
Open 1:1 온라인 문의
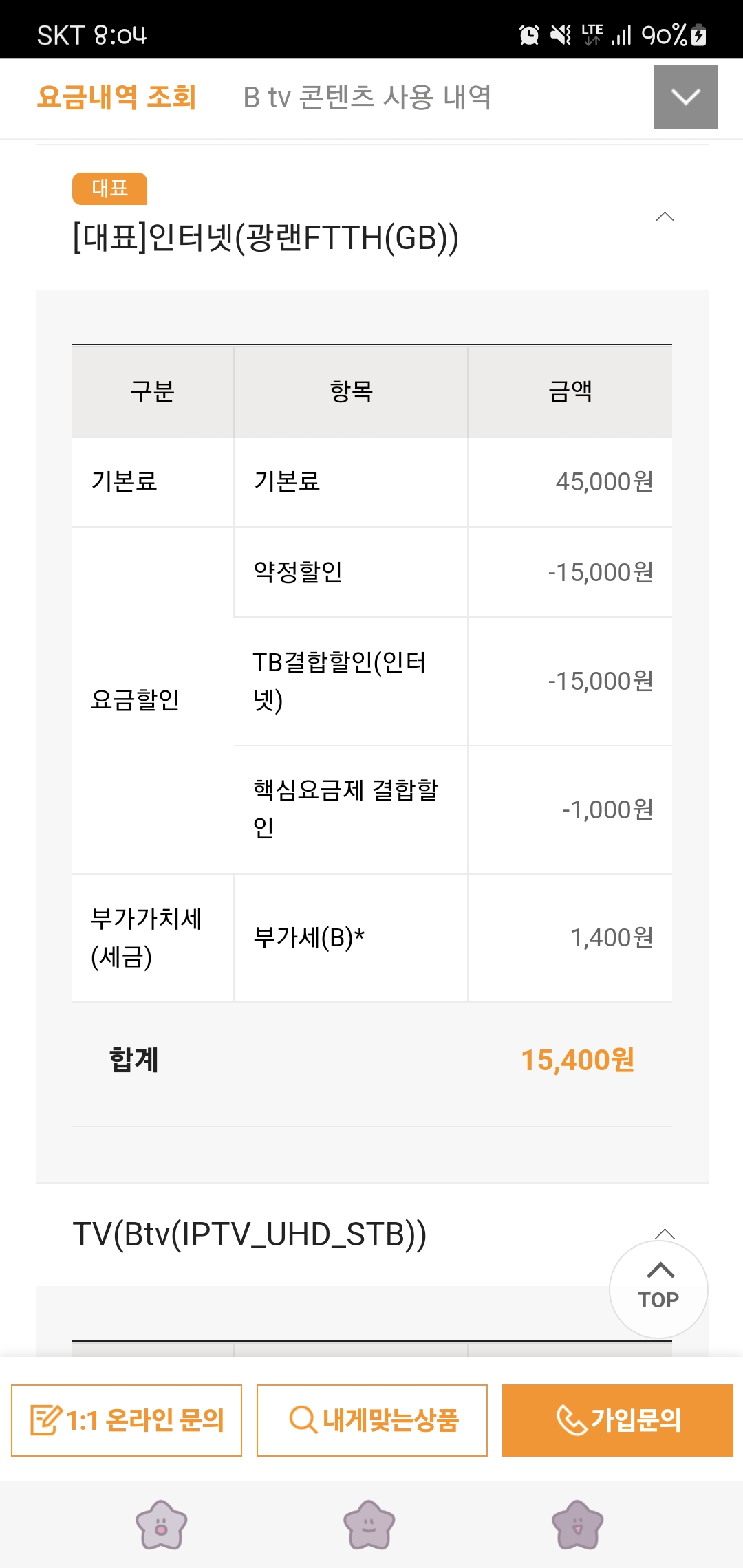(127, 1420)
